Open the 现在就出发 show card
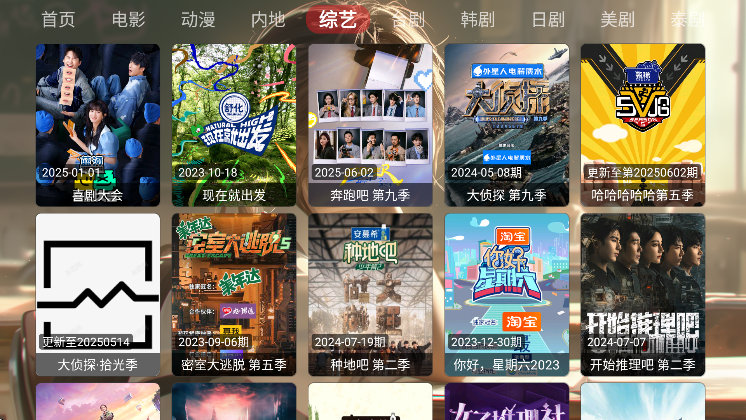Image resolution: width=746 pixels, height=420 pixels. pyautogui.click(x=234, y=124)
